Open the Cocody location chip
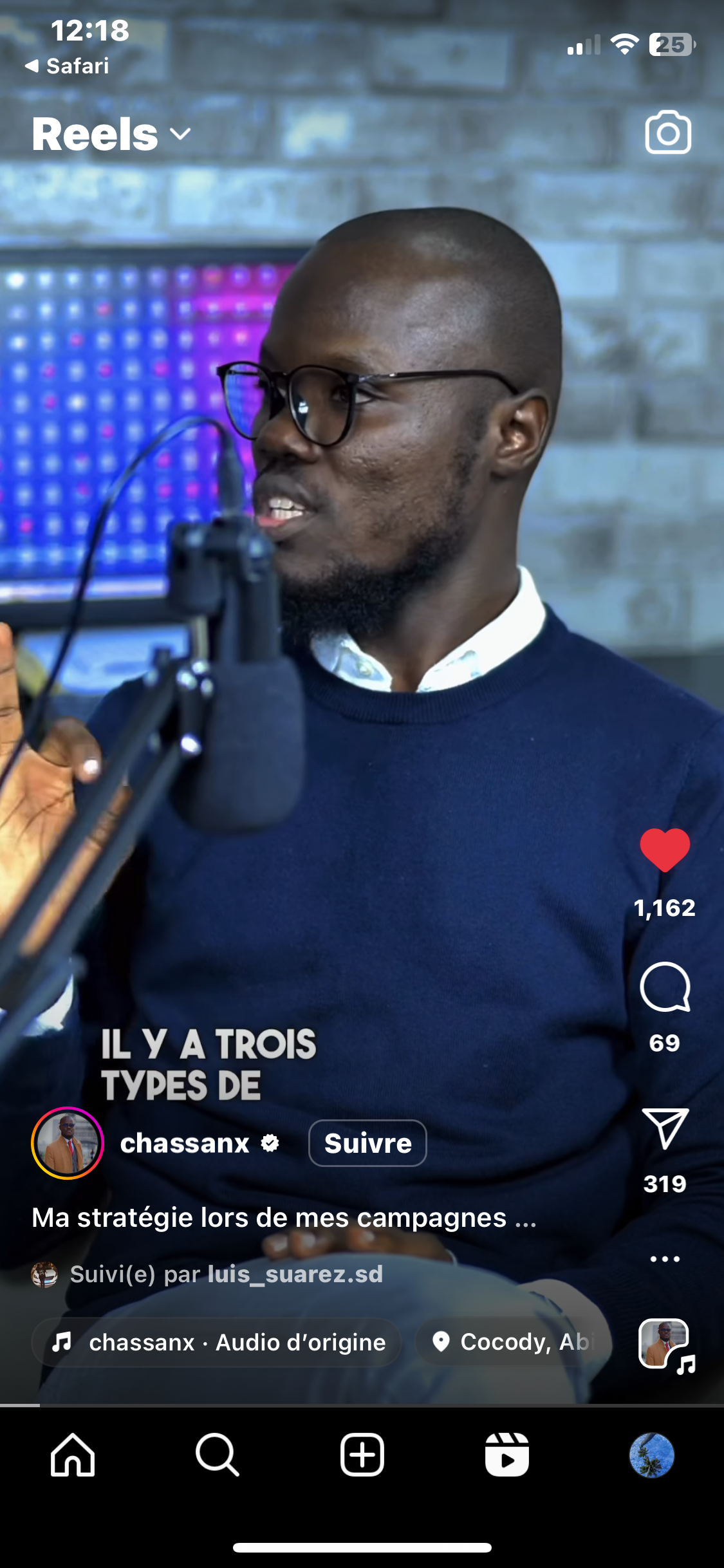The image size is (724, 1568). pos(513,1342)
